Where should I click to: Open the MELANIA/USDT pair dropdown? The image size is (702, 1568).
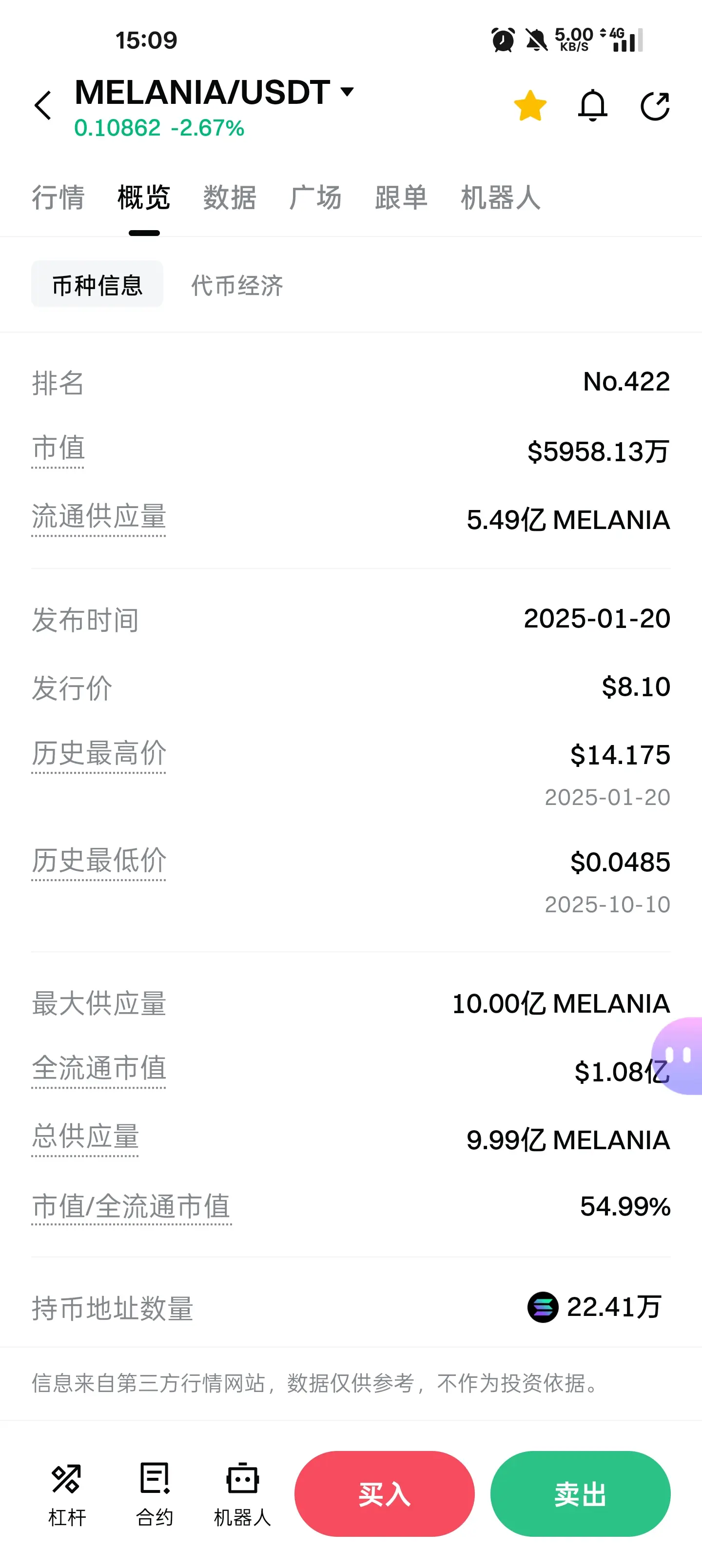214,93
